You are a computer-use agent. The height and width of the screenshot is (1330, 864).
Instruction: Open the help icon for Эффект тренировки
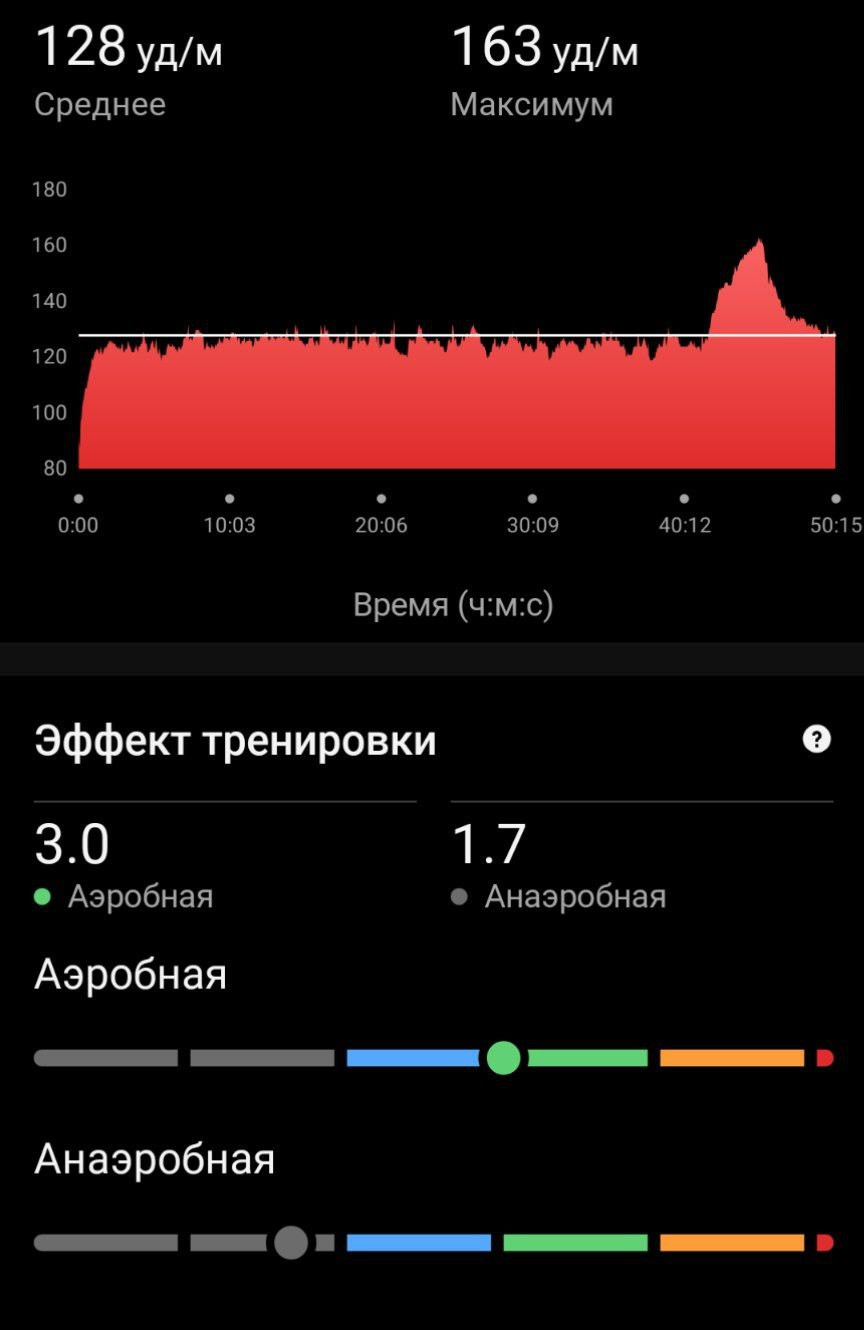pos(817,740)
